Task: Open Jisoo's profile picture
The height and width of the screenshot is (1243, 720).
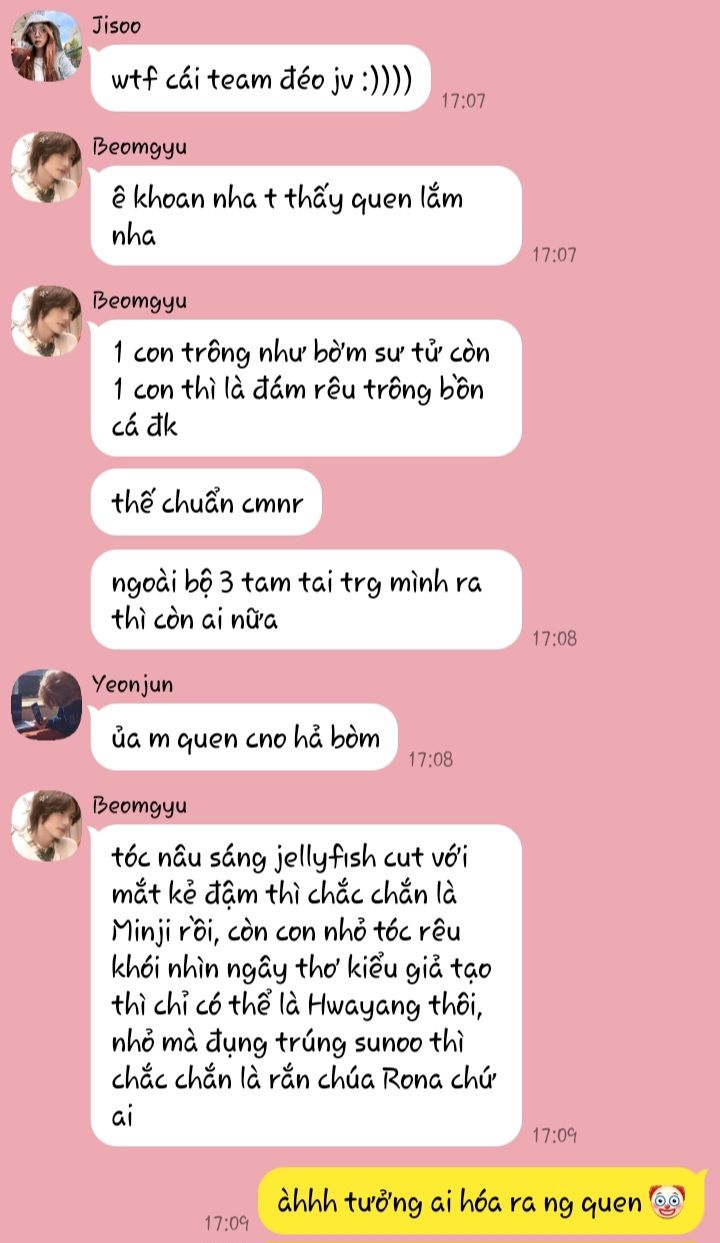Action: pos(45,46)
